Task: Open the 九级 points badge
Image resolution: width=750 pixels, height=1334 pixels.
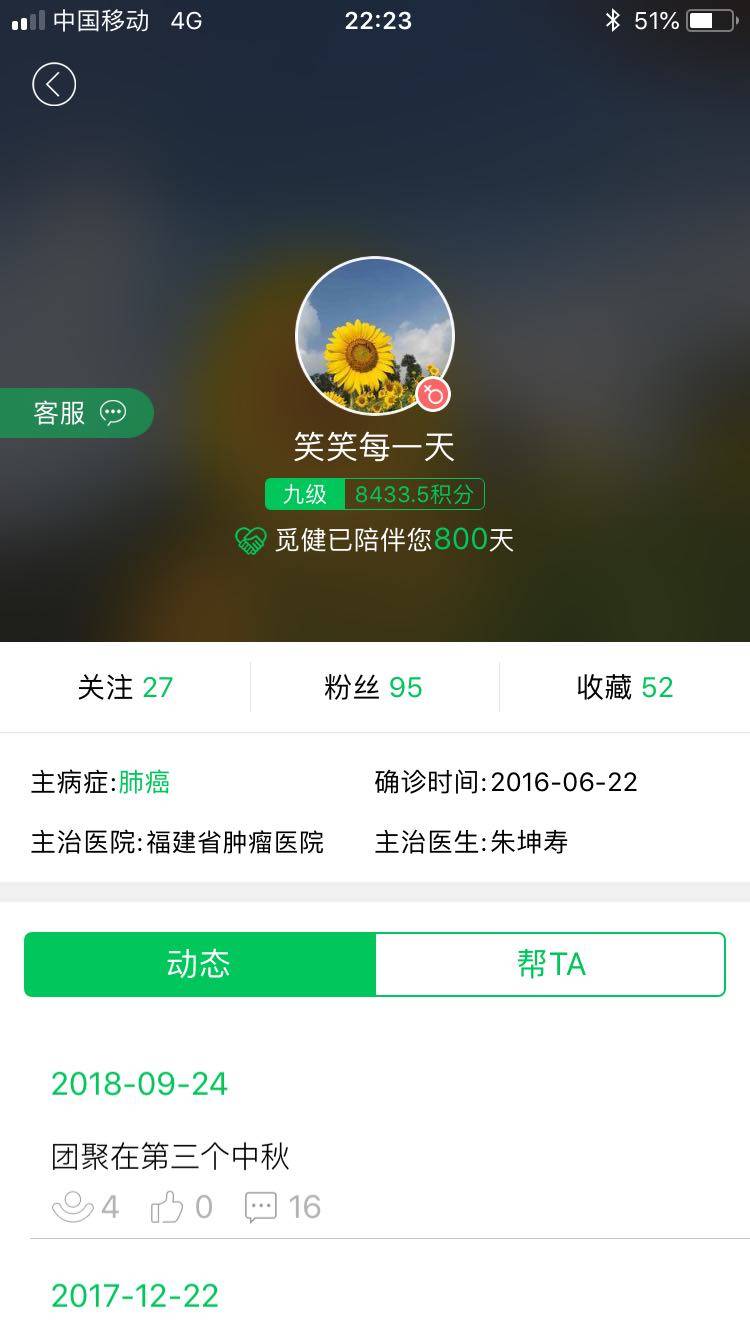Action: click(374, 494)
